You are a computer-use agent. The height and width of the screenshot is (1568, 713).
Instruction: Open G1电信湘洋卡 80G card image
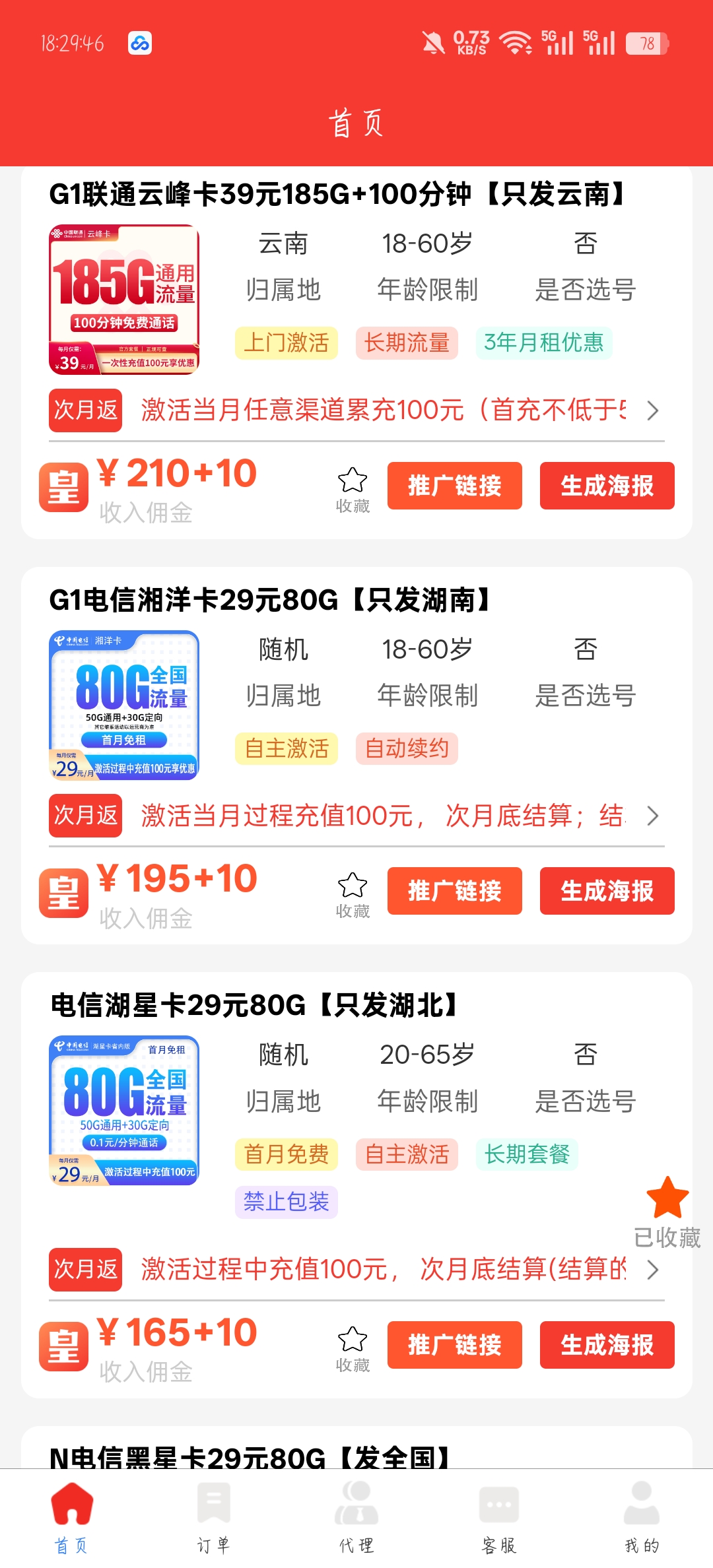[124, 705]
